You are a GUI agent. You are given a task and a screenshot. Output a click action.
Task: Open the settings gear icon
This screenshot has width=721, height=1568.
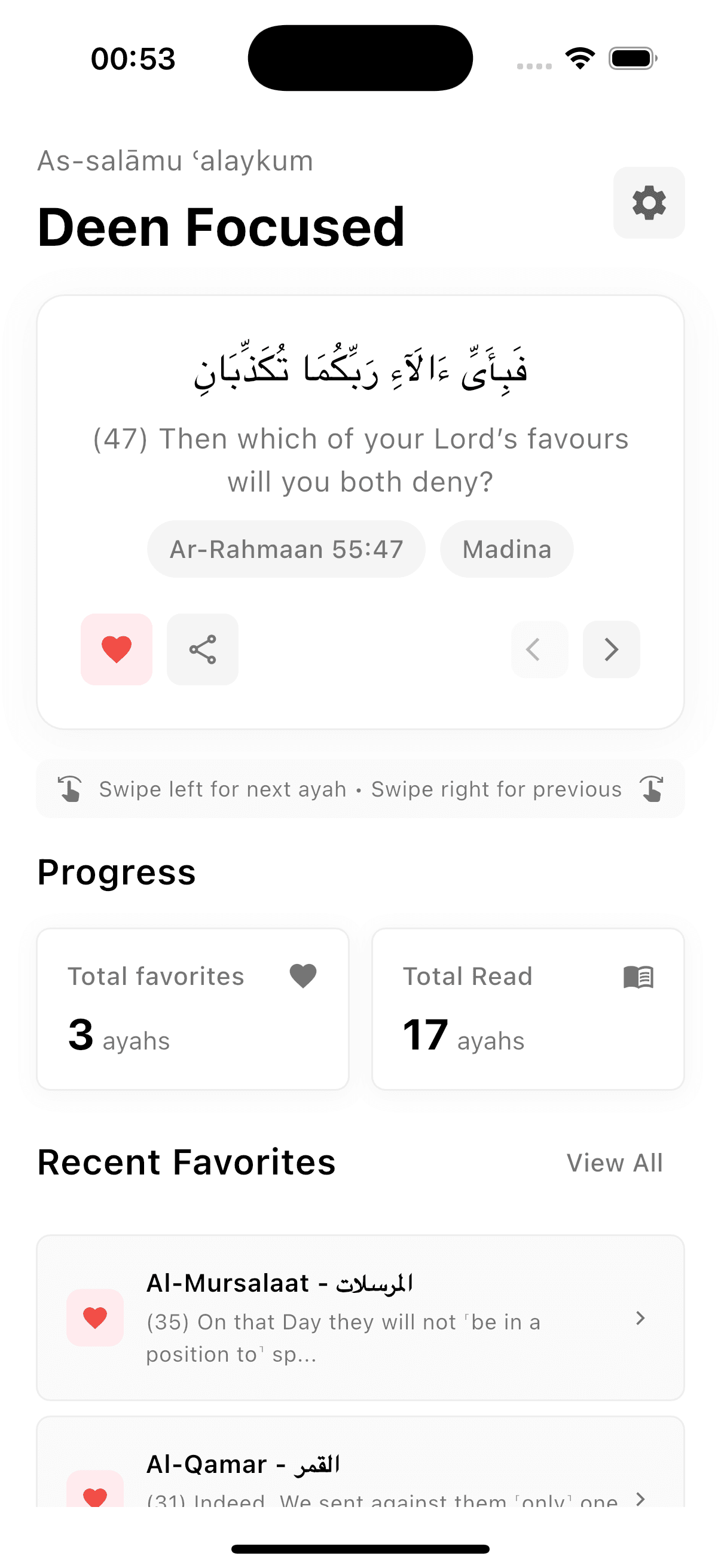point(649,203)
